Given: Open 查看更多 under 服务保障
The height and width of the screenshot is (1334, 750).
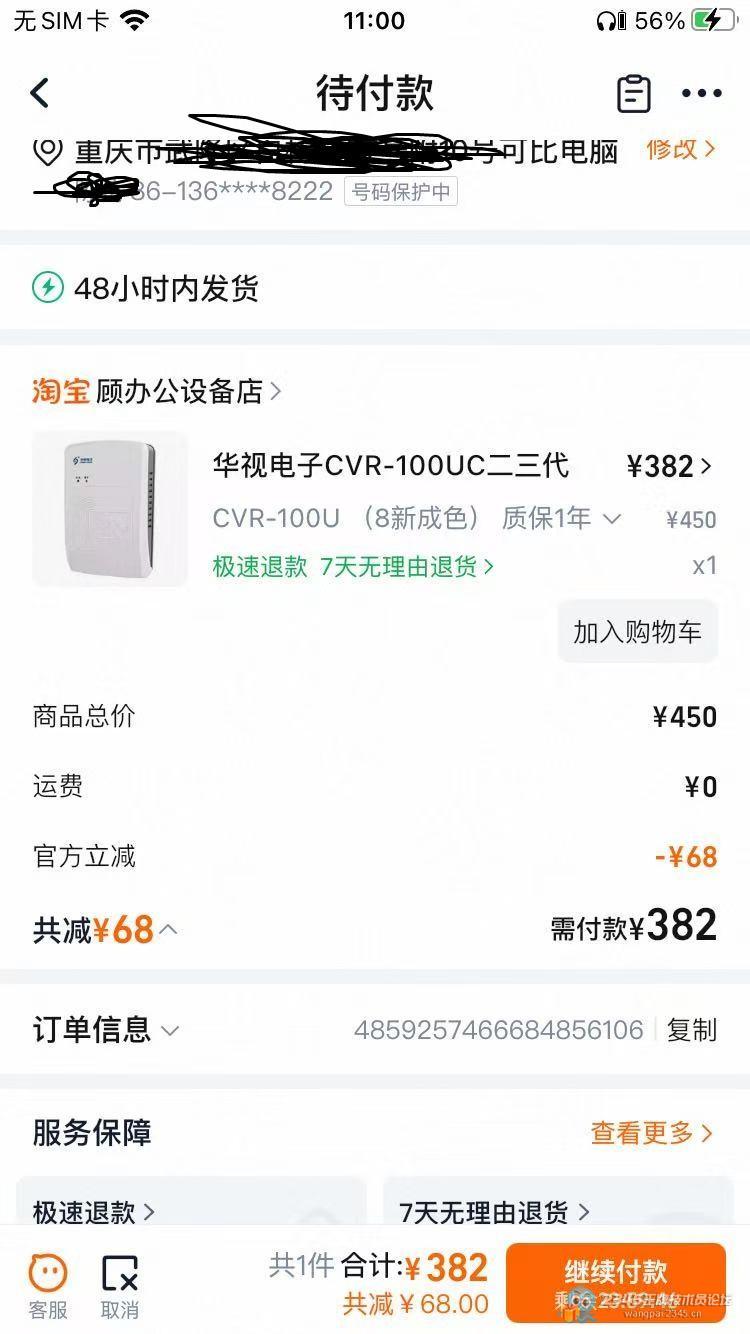Looking at the screenshot, I should coord(652,1133).
